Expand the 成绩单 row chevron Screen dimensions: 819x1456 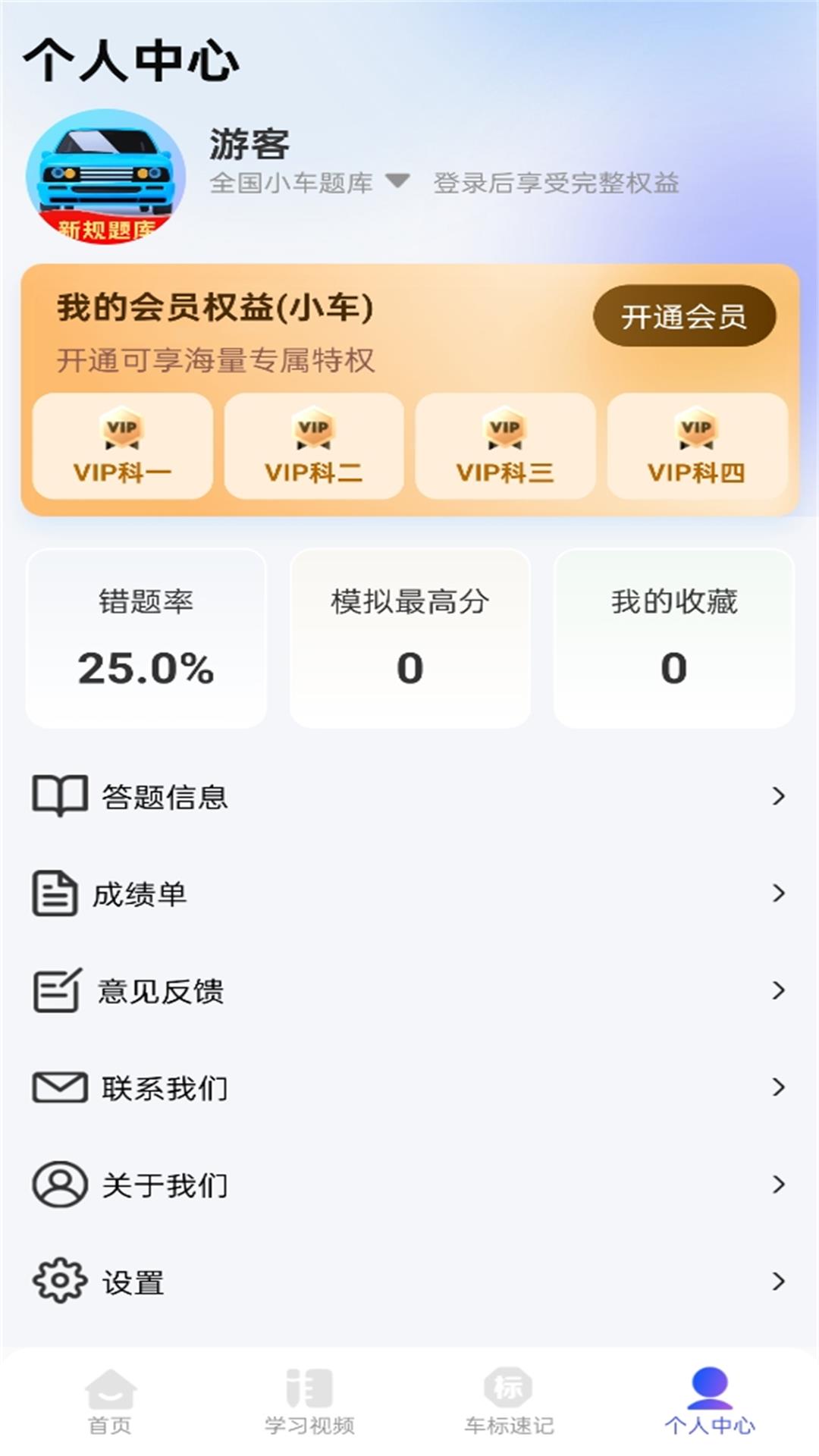coord(777,893)
